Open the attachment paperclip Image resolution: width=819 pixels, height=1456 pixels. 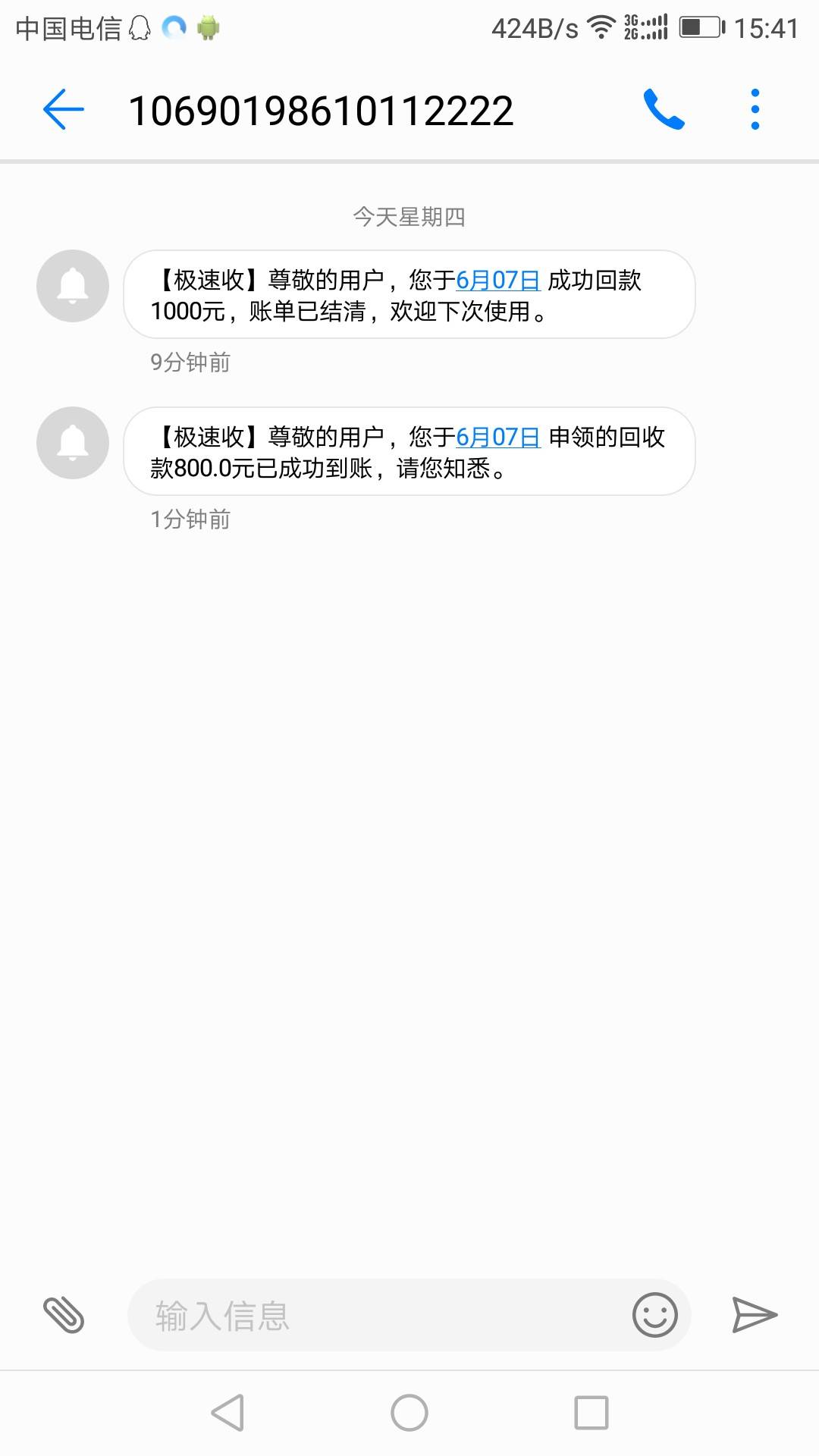pyautogui.click(x=64, y=1315)
